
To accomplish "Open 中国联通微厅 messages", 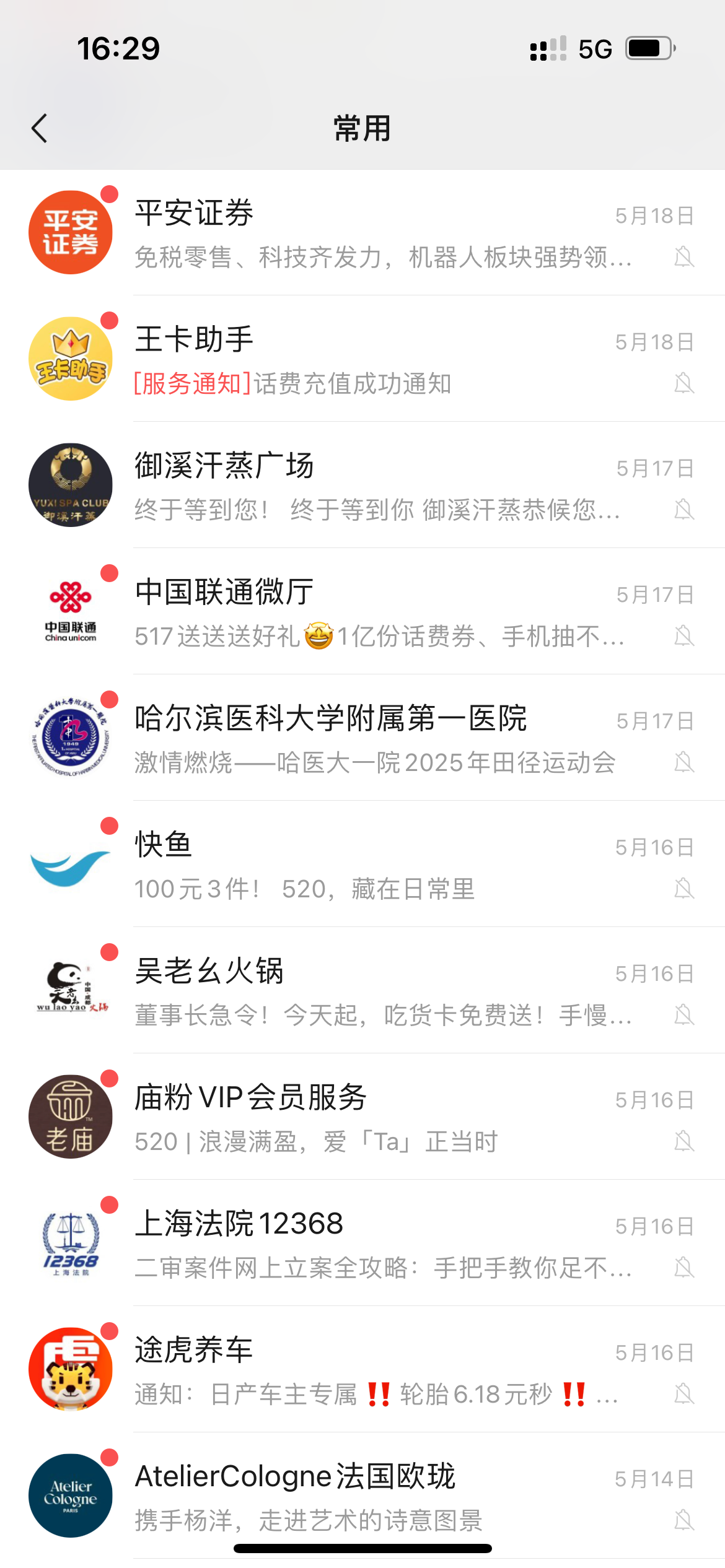I will pyautogui.click(x=372, y=612).
